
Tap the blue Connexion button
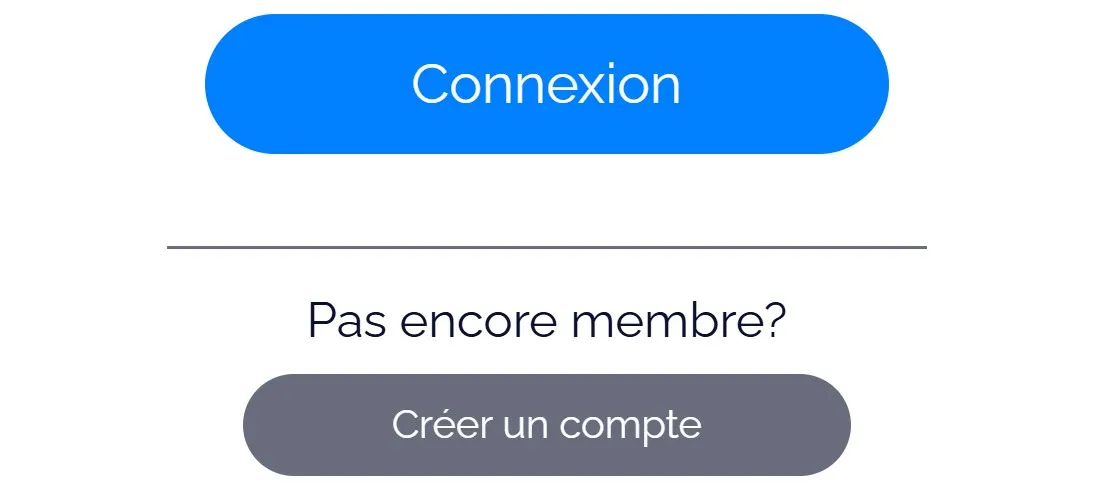pos(546,84)
